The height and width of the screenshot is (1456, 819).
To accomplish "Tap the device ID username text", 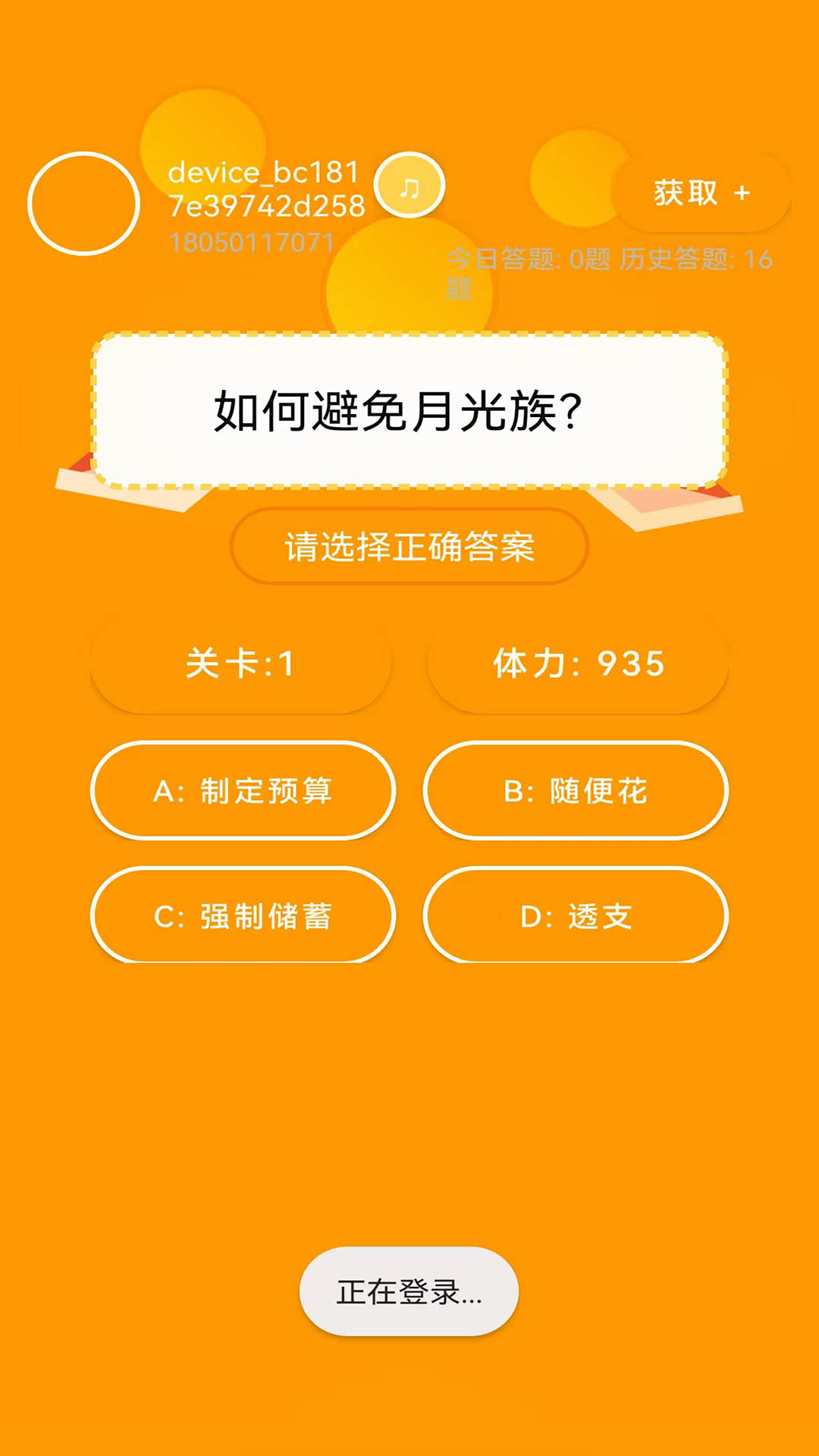I will pos(265,190).
